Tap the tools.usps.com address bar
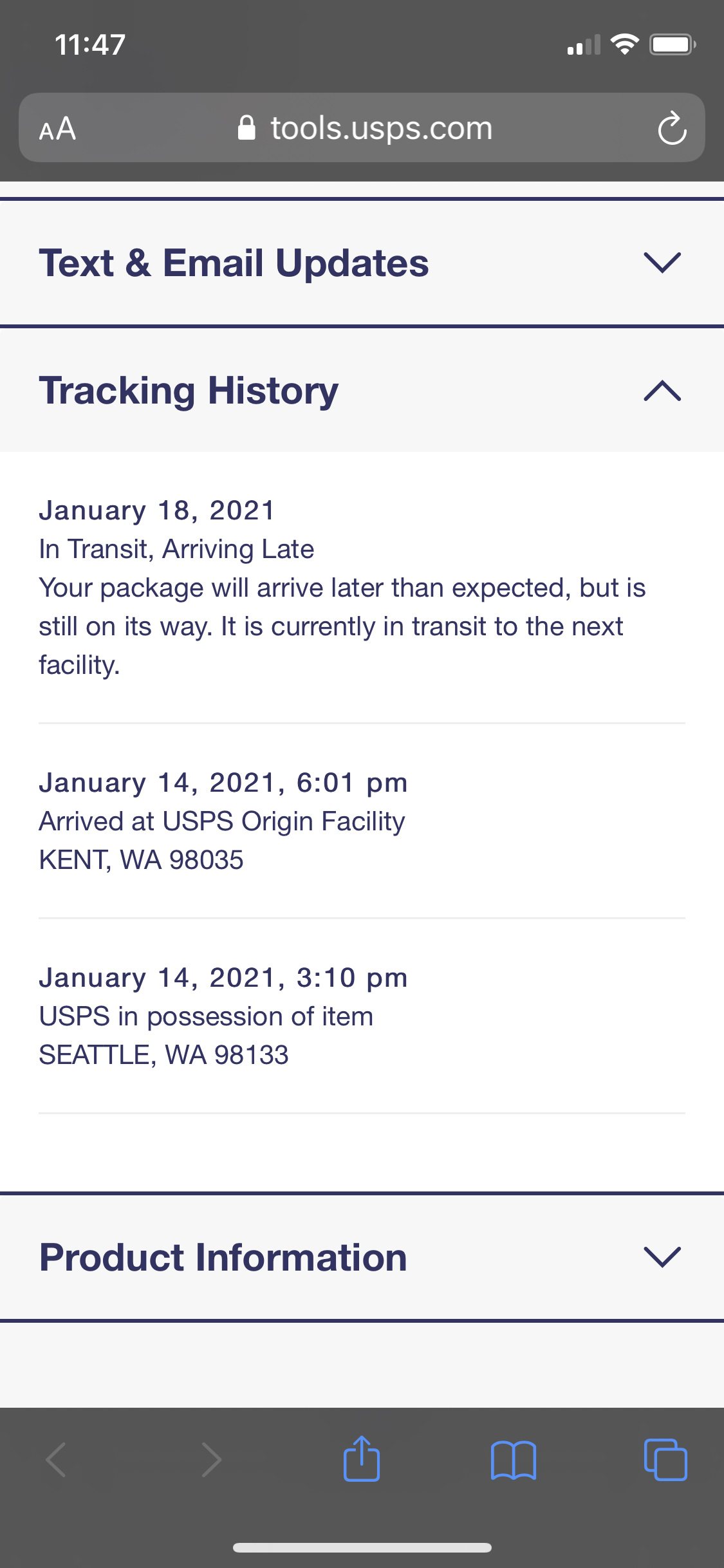 pos(362,127)
